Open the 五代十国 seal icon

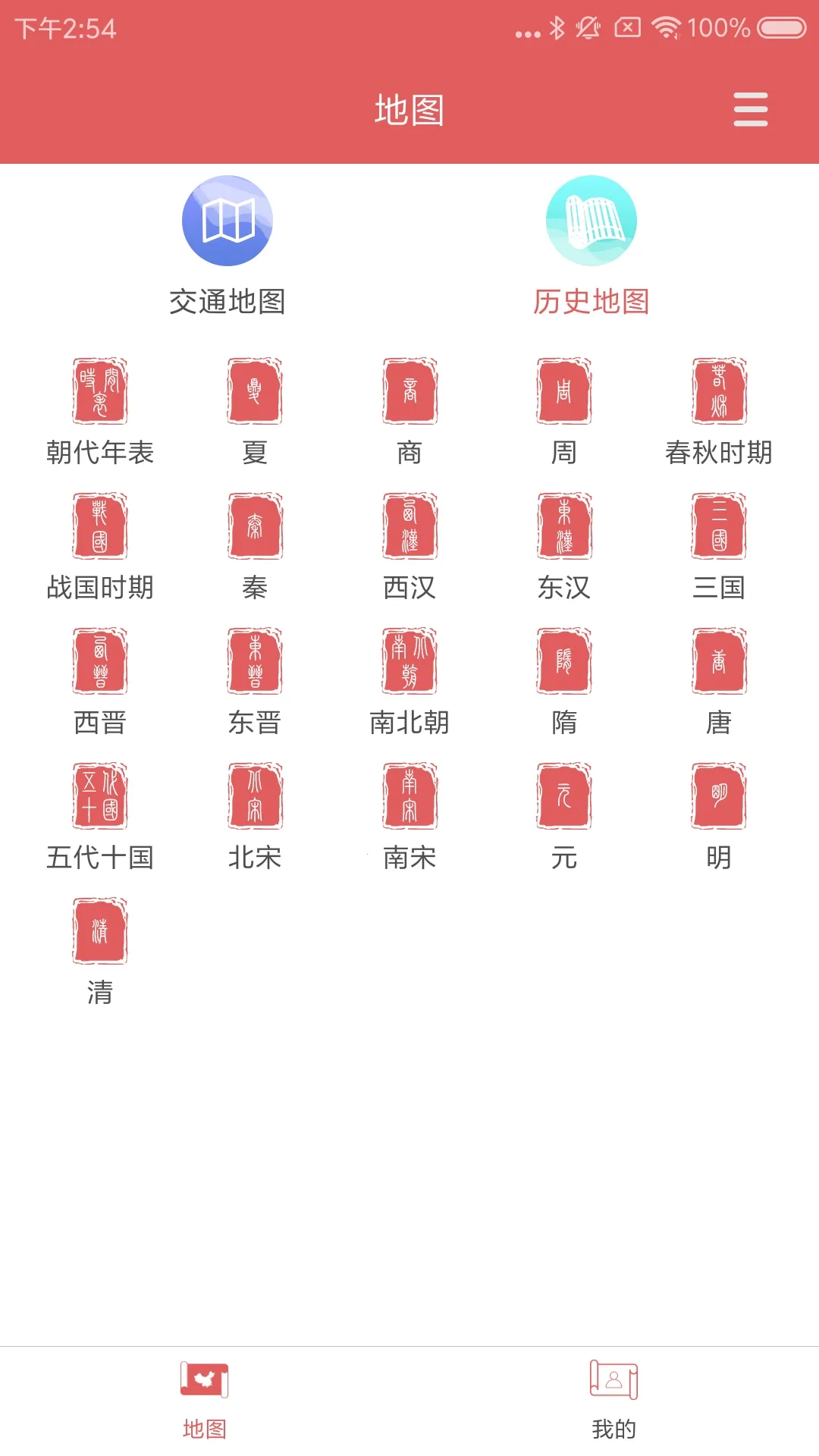pos(101,797)
